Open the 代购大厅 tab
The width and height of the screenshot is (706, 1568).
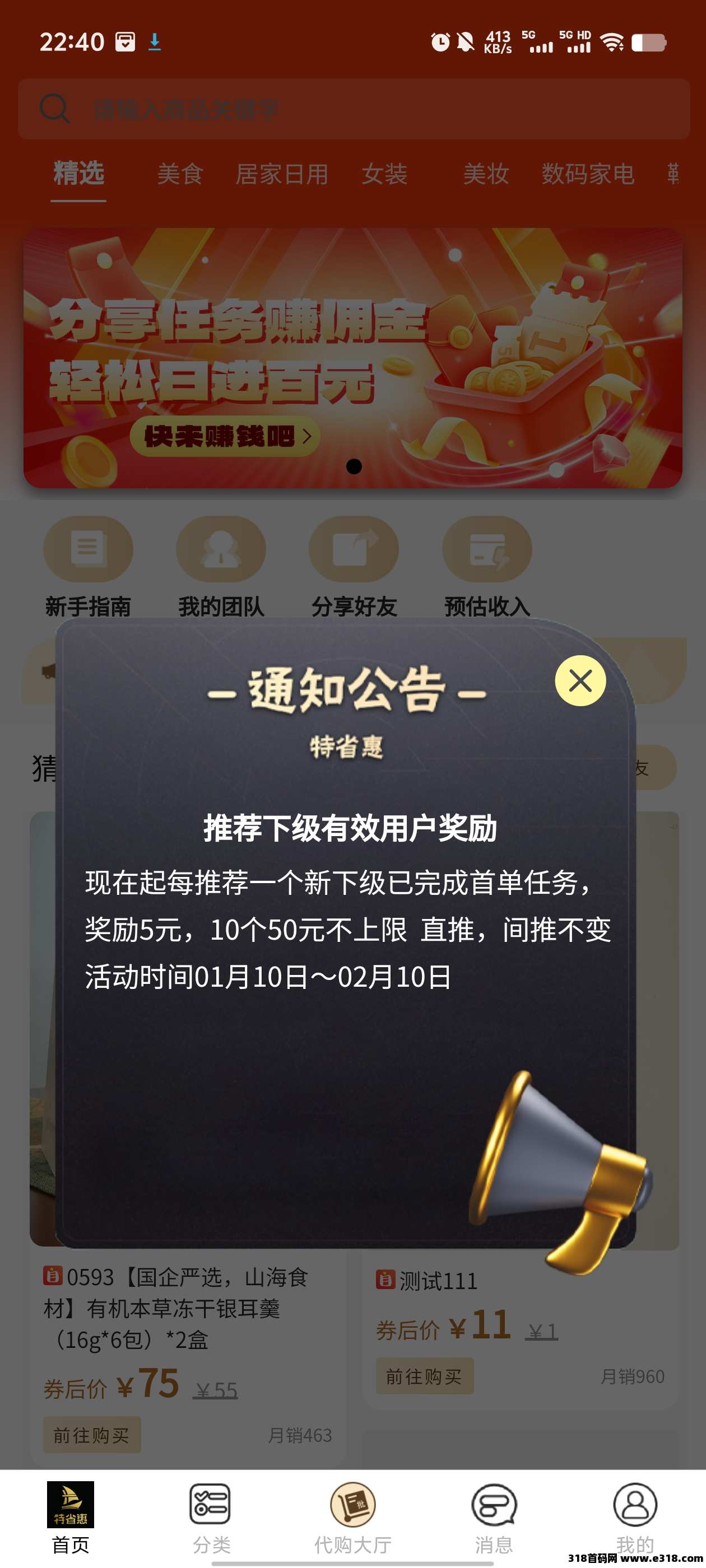pyautogui.click(x=352, y=1518)
